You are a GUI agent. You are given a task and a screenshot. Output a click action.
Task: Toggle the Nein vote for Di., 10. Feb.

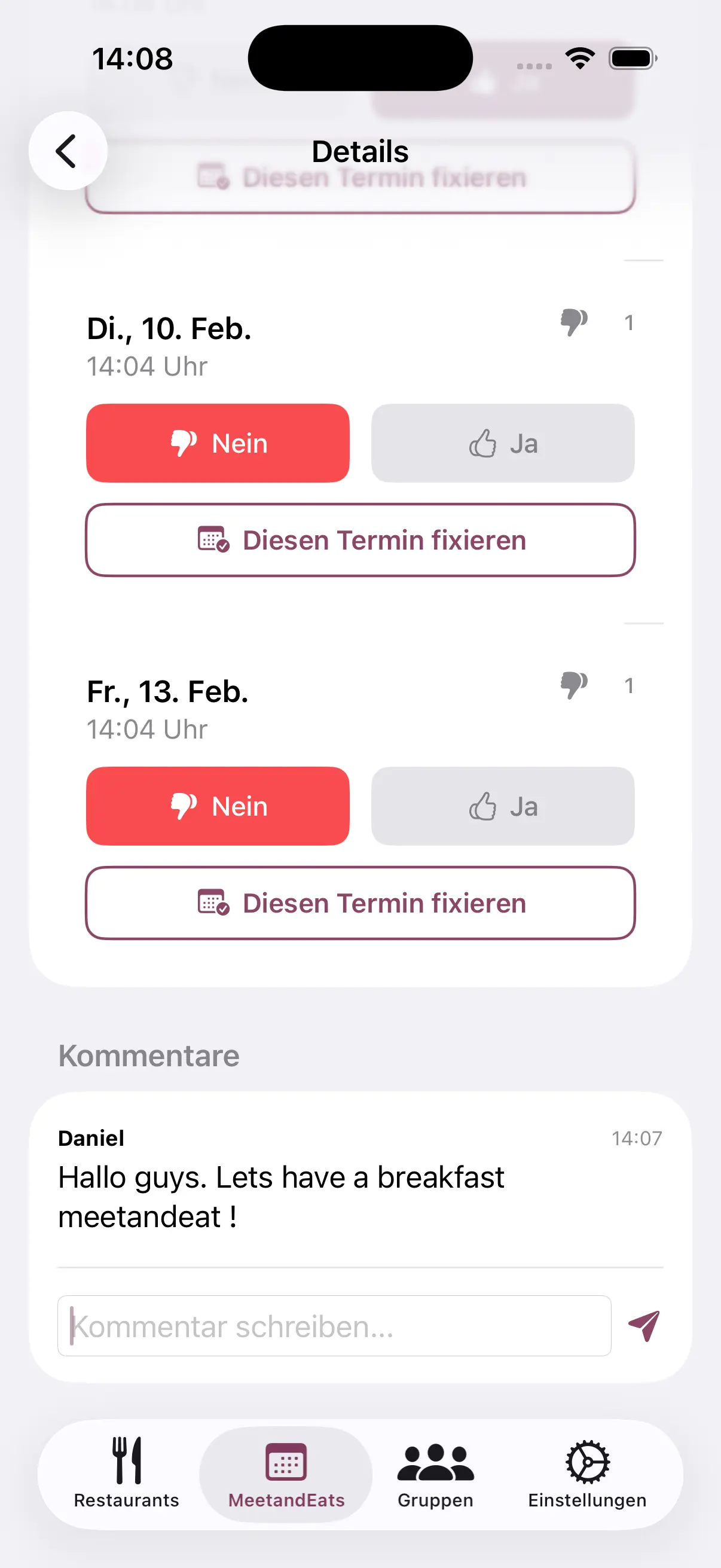click(217, 443)
